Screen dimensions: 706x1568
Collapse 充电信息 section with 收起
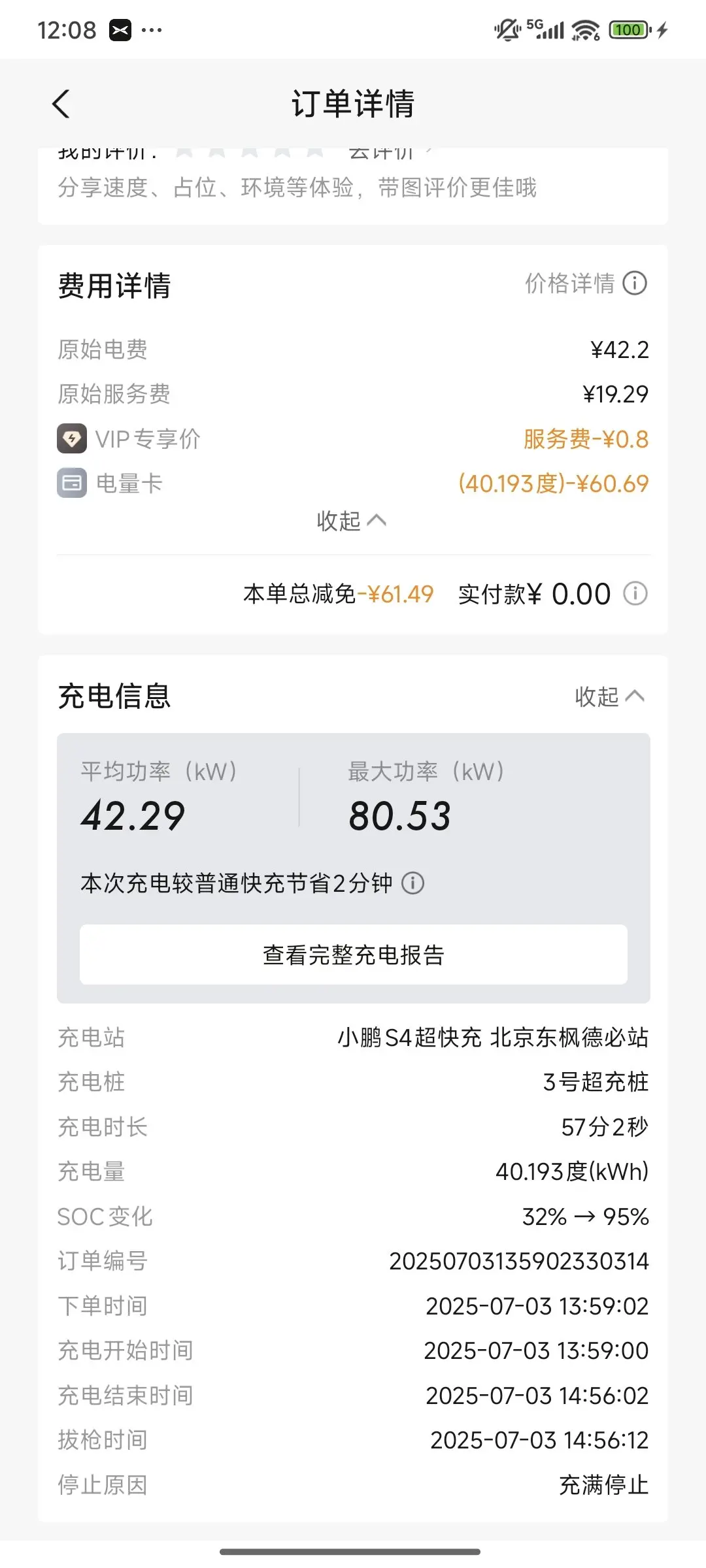[609, 696]
